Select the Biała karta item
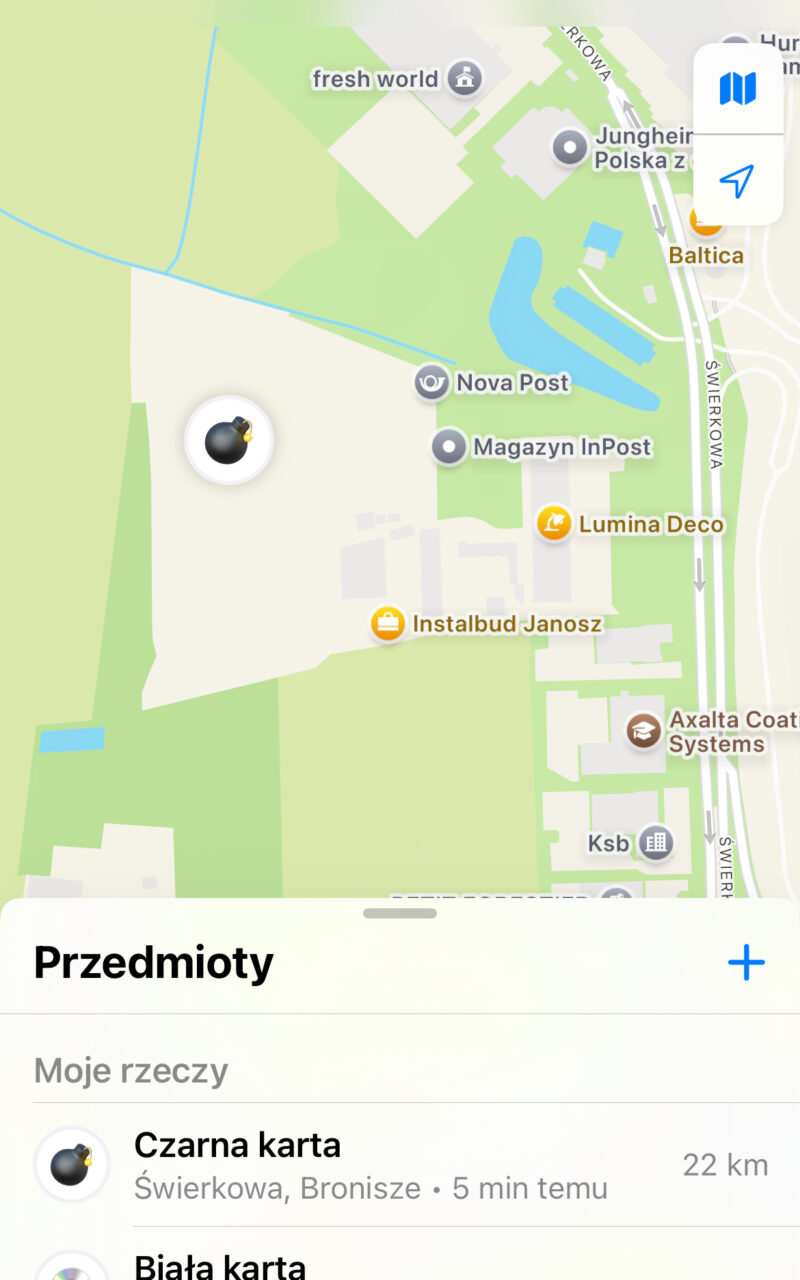 click(x=220, y=1265)
